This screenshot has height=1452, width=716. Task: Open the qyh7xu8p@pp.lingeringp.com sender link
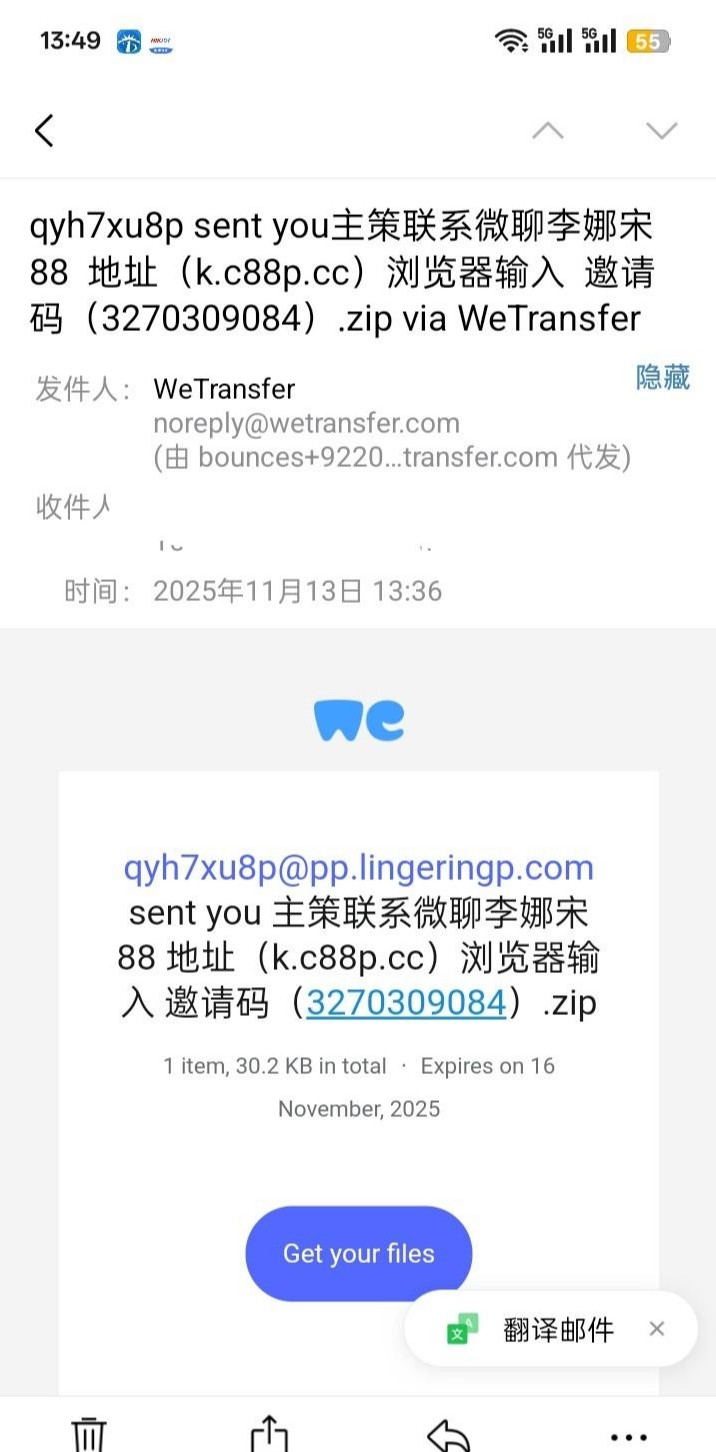click(358, 867)
